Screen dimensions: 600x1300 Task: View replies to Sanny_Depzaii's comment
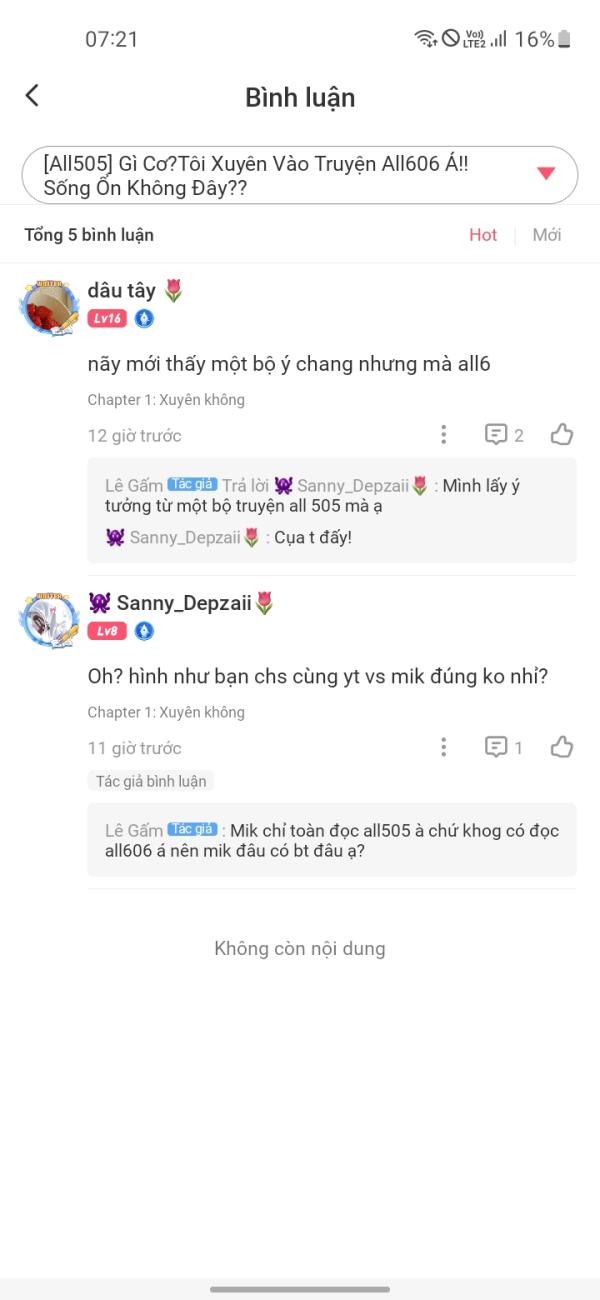click(x=504, y=747)
